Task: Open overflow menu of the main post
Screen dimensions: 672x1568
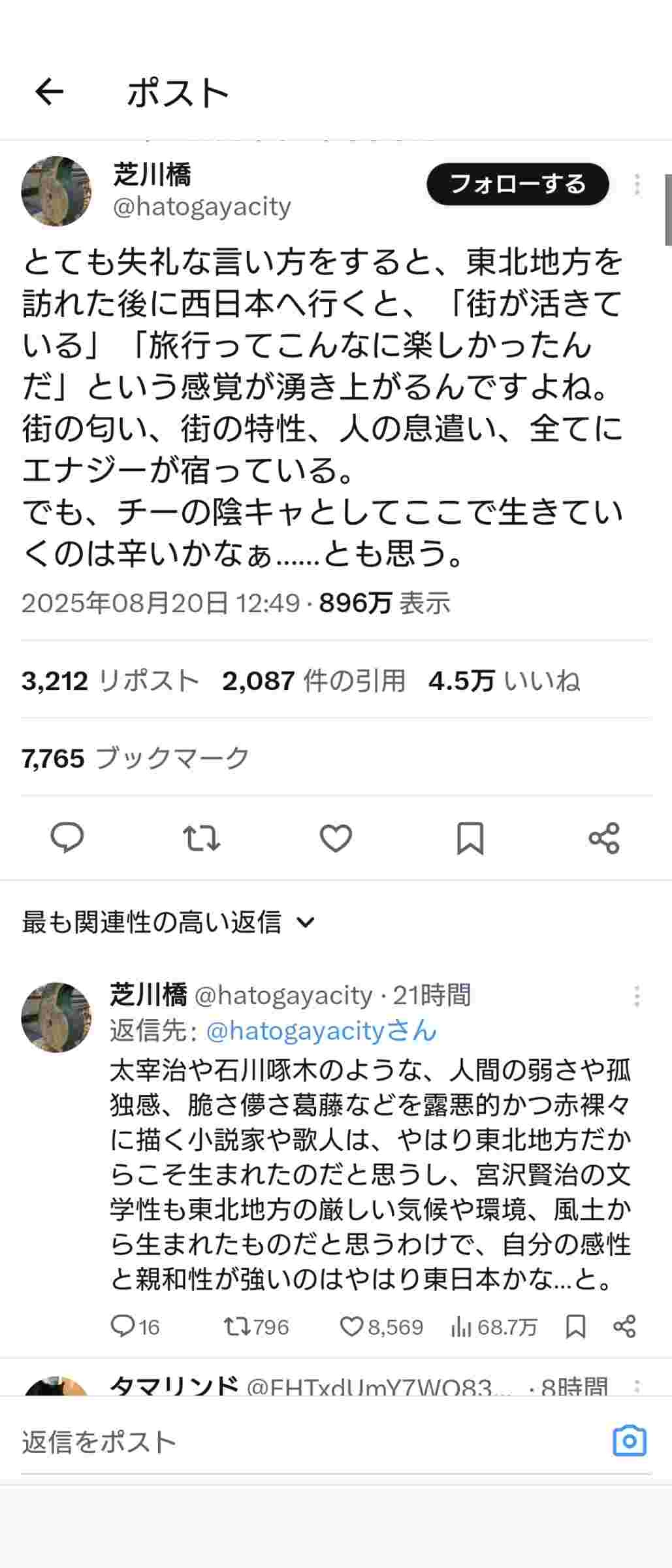Action: tap(637, 185)
